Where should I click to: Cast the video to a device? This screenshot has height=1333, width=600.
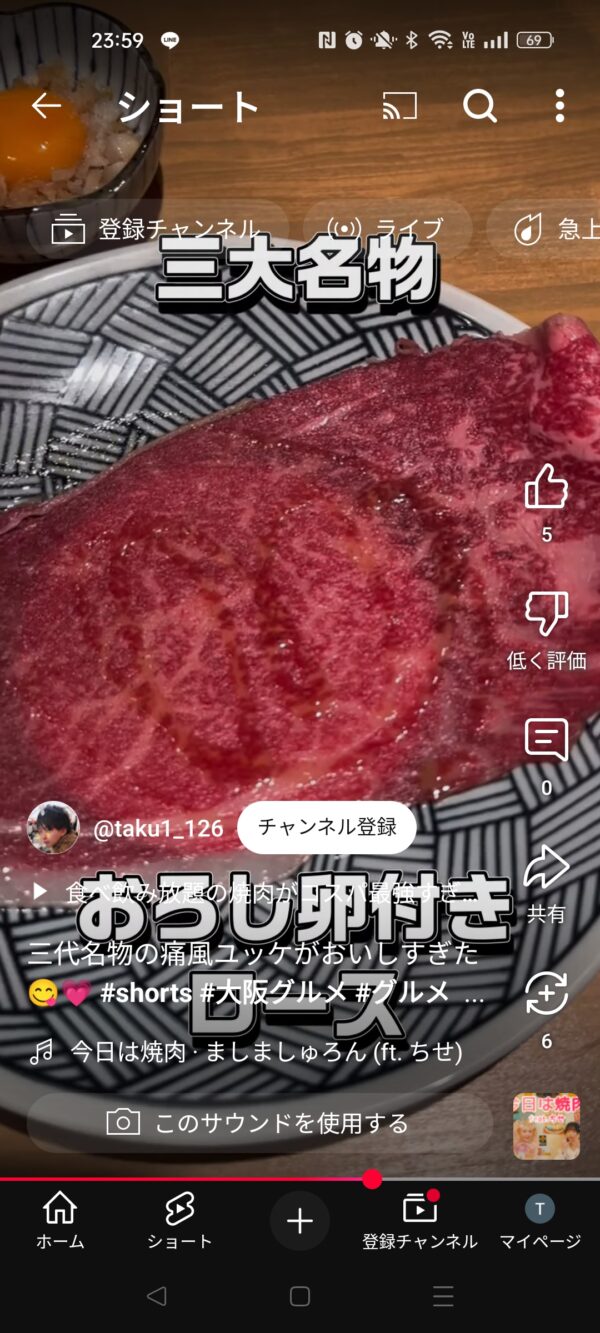[399, 105]
